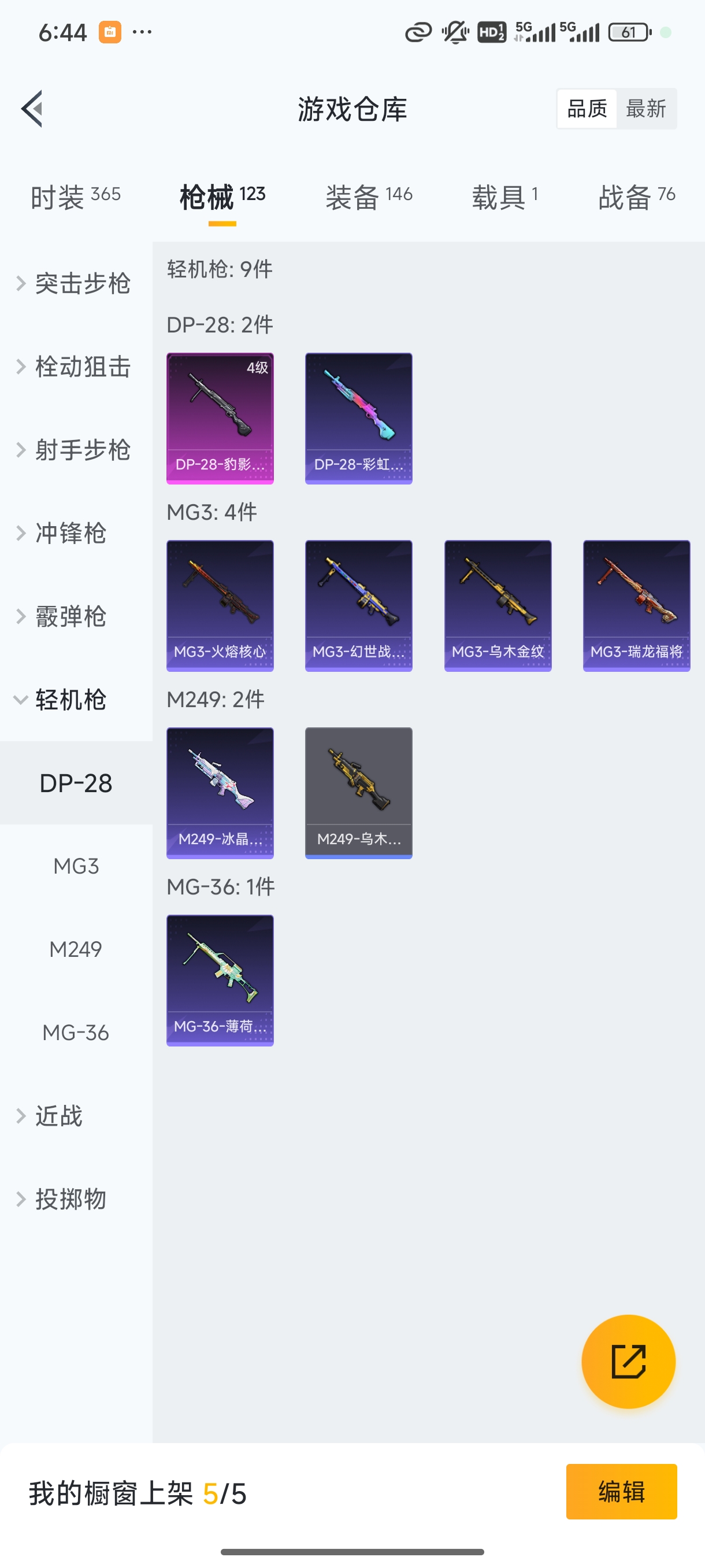Screen dimensions: 705x1568
Task: Open the DP-28-豹影 weapon card
Action: click(x=220, y=417)
